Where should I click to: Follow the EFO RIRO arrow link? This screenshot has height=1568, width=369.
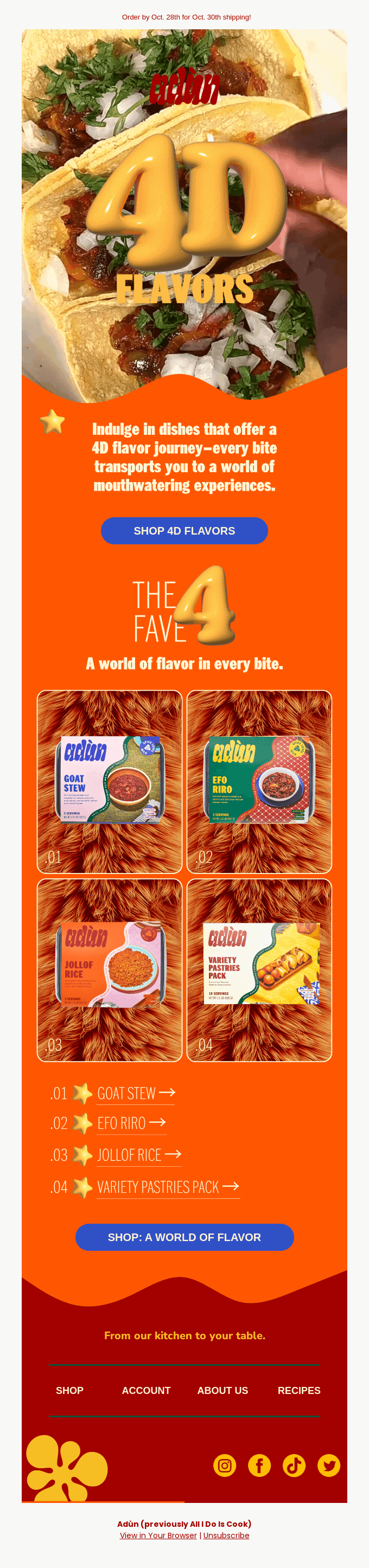[x=131, y=1123]
